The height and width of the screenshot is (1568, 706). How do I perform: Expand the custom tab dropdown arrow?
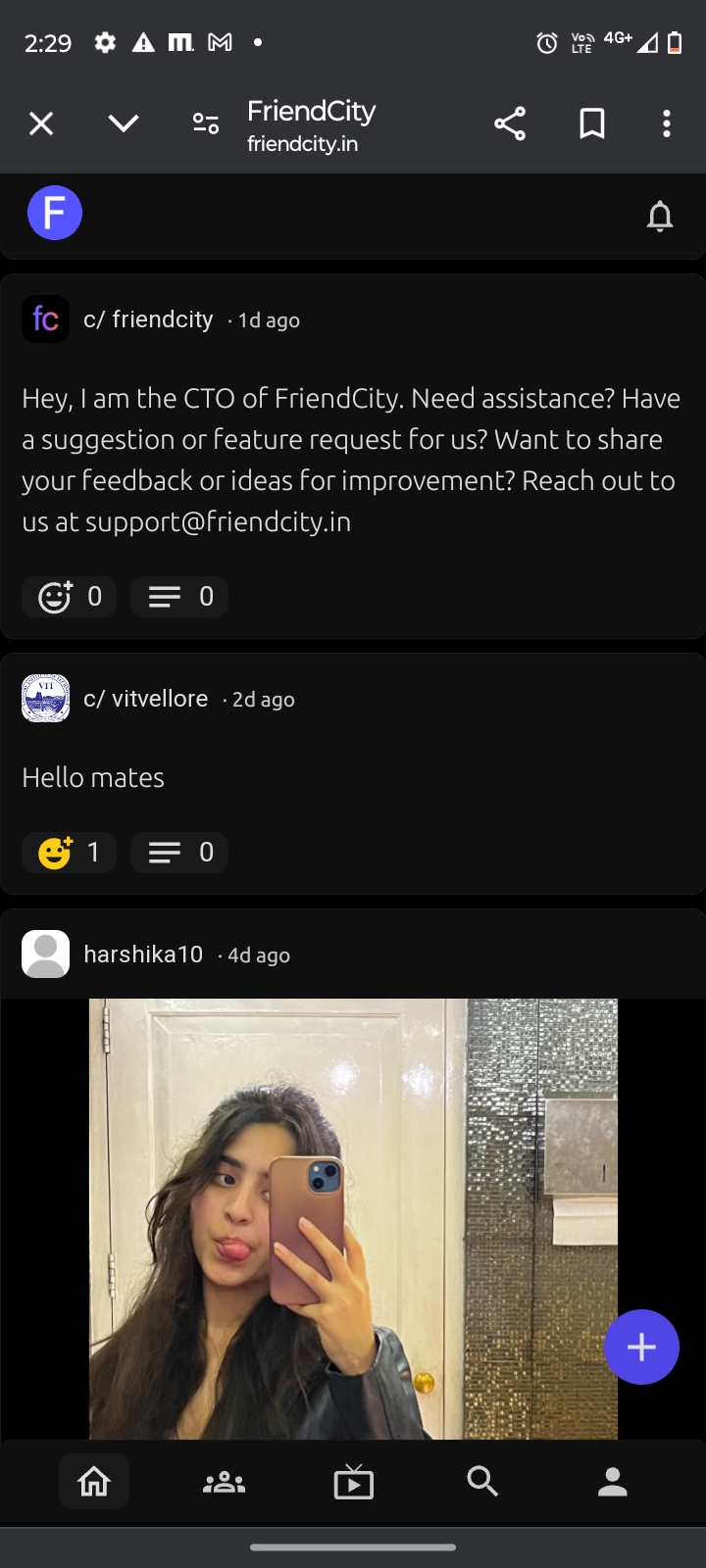(124, 123)
